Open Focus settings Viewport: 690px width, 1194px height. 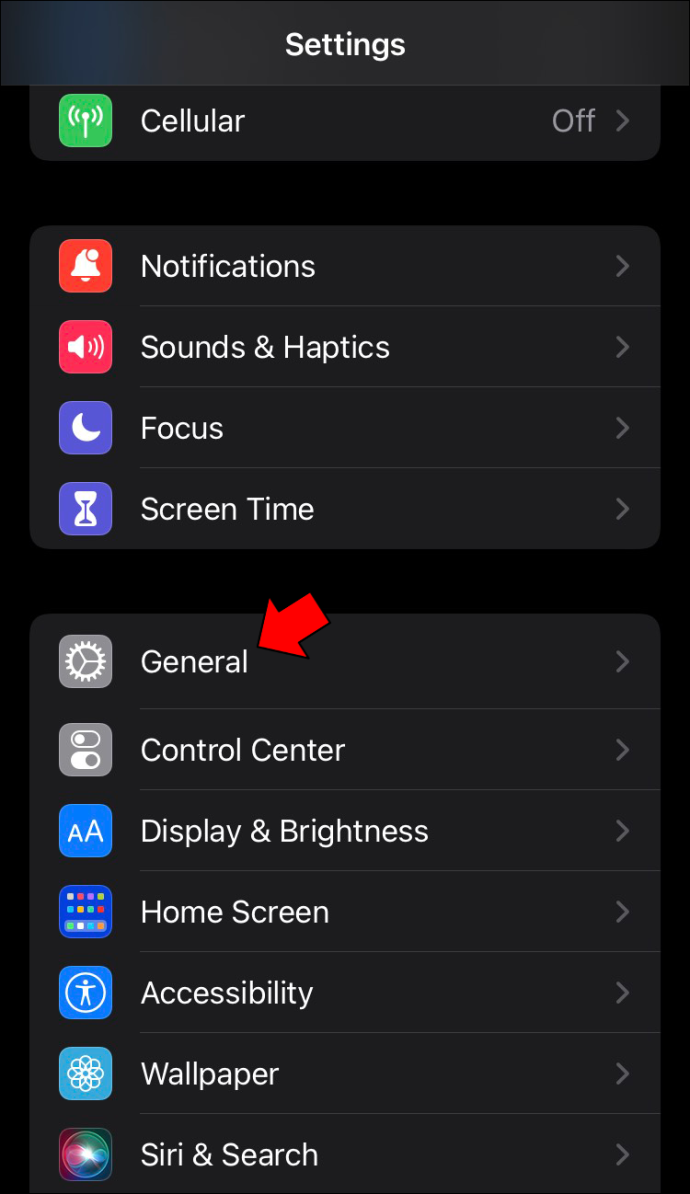[344, 428]
